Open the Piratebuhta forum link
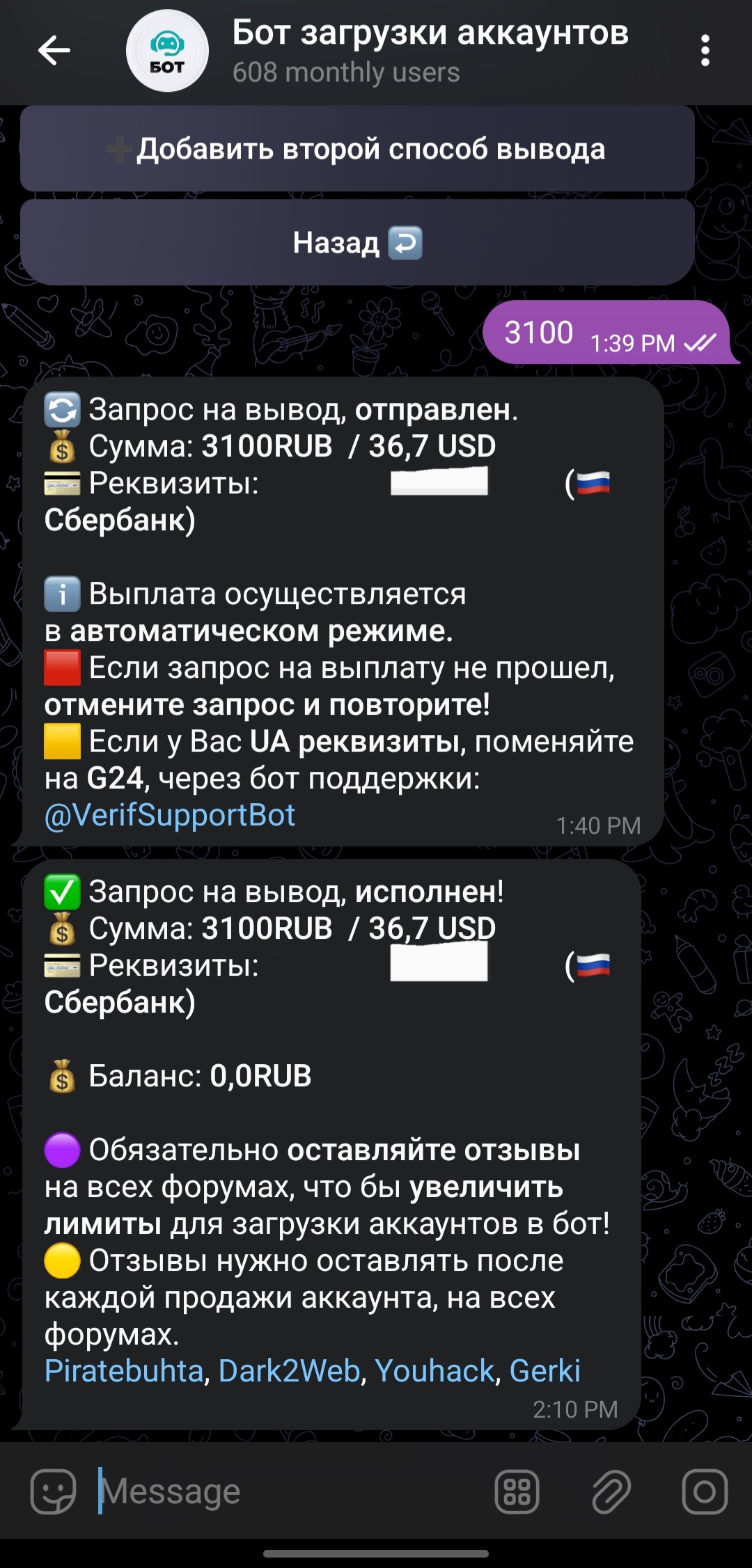Viewport: 752px width, 1568px height. (124, 1370)
